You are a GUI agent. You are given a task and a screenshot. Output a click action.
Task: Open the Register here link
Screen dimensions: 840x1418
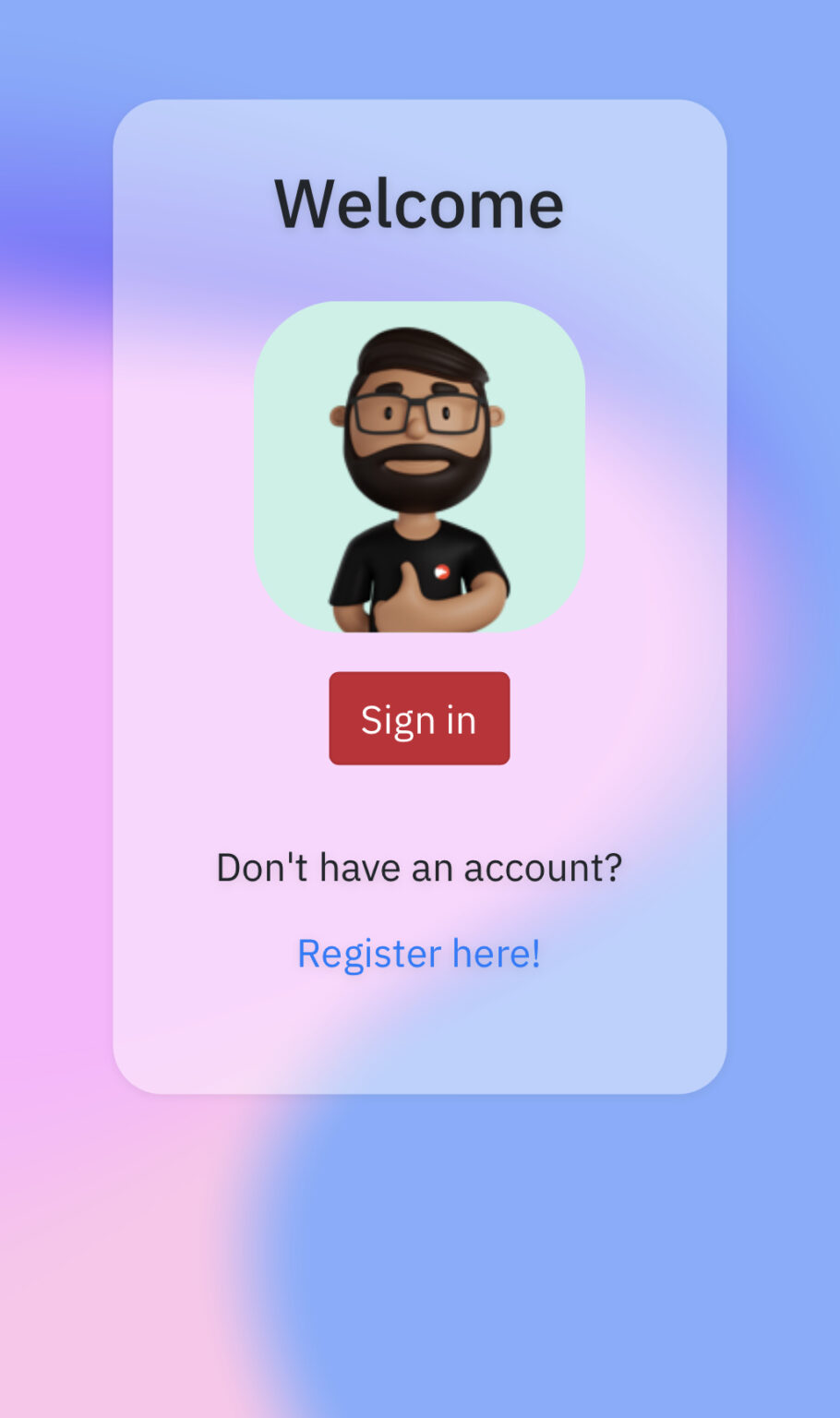(x=419, y=954)
